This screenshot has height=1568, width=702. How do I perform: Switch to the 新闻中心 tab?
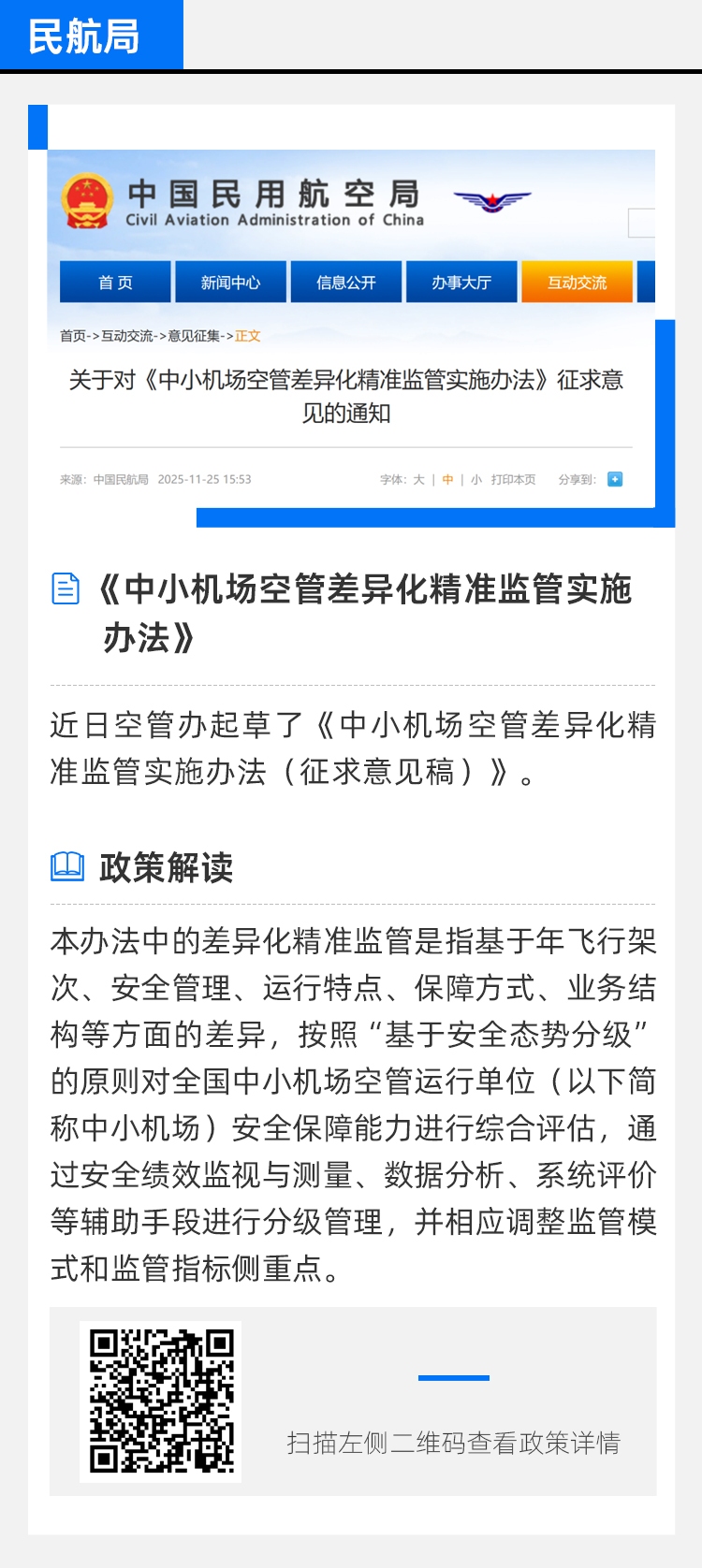[x=230, y=281]
